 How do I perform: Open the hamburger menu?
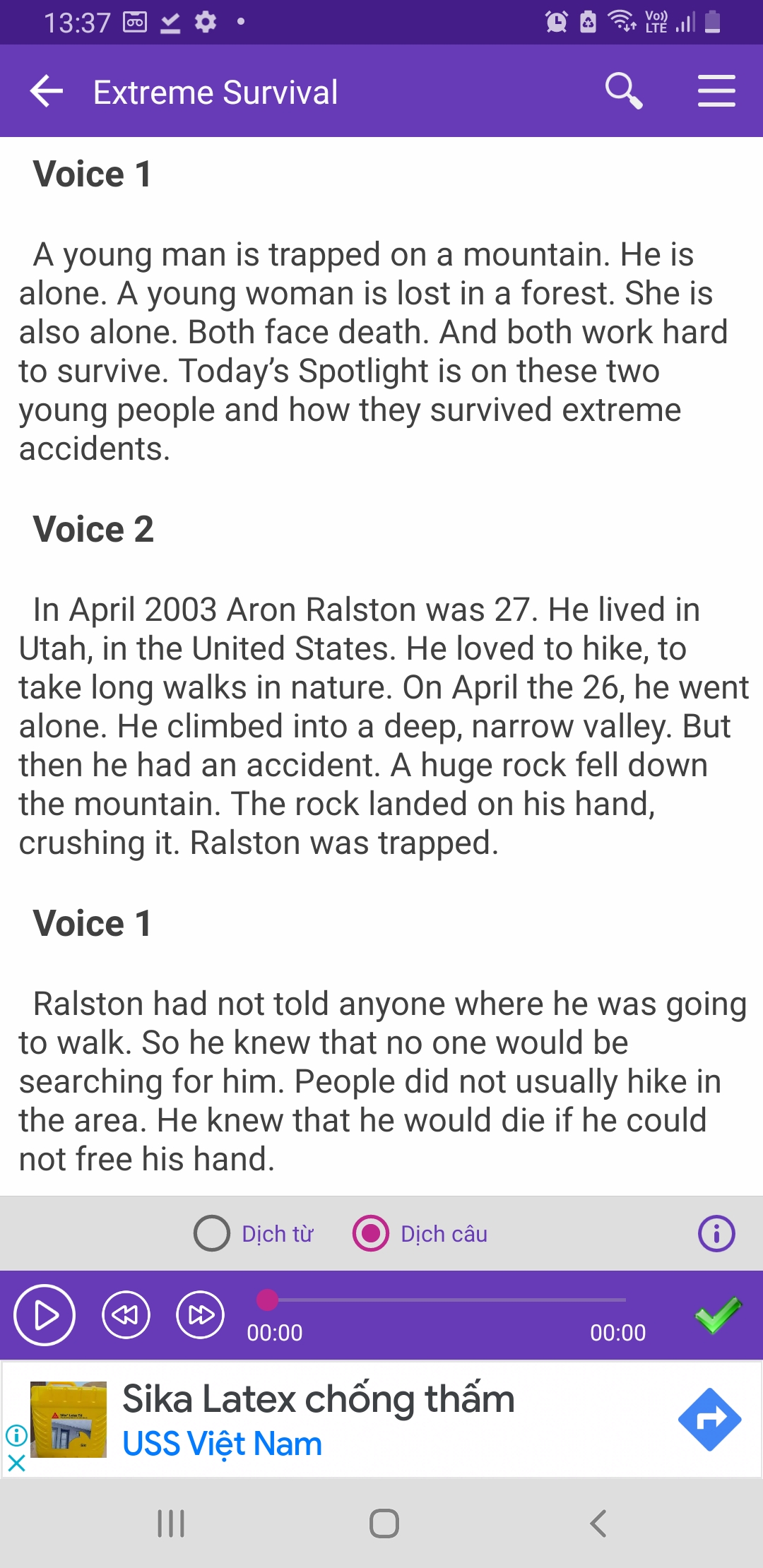716,92
